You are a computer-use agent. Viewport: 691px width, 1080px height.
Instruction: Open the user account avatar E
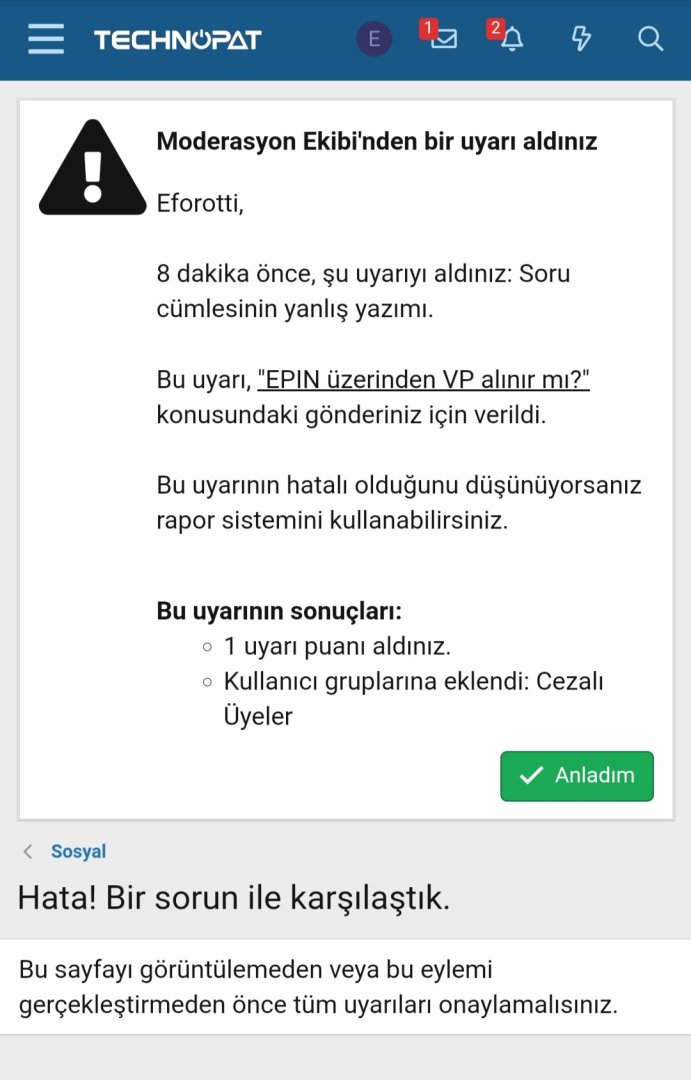(x=374, y=40)
